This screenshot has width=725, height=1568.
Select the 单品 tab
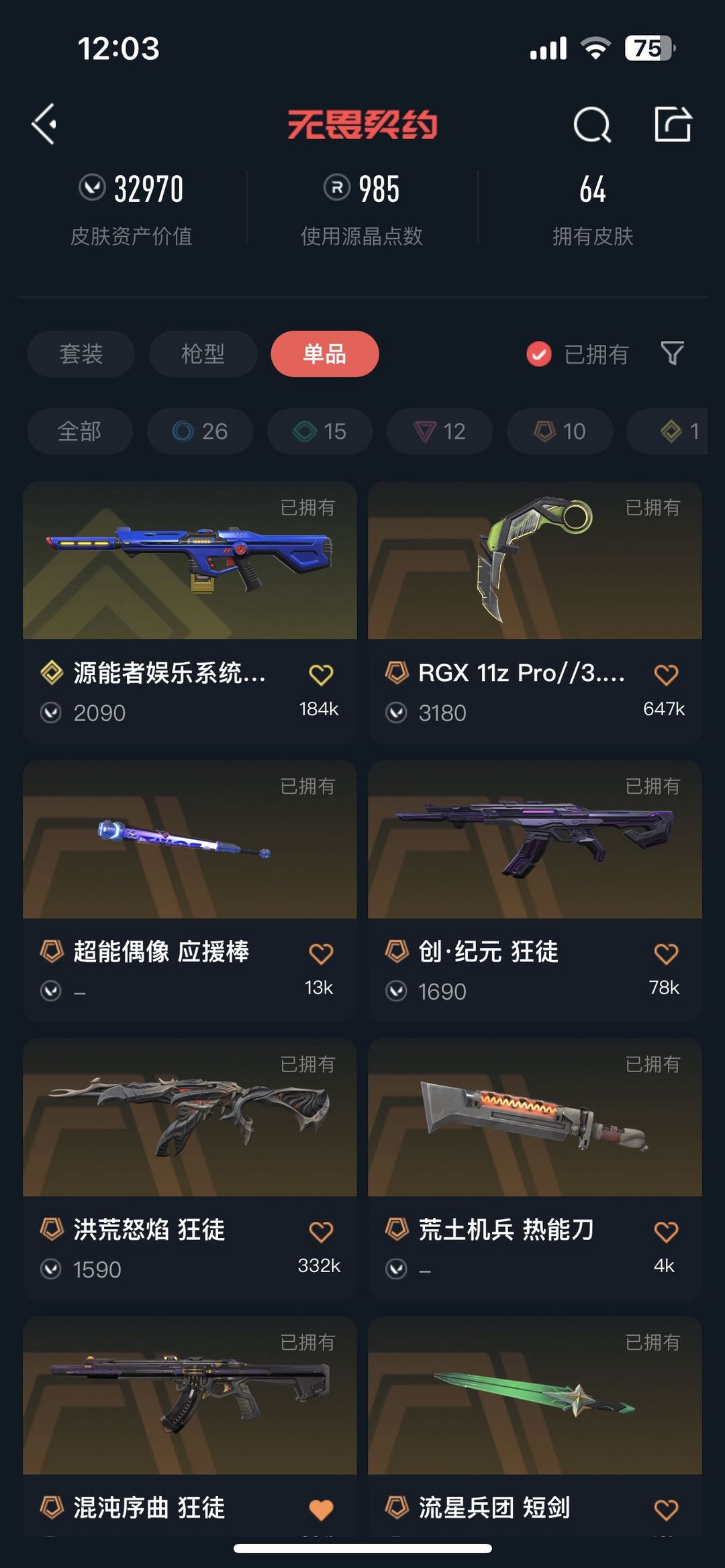(325, 354)
